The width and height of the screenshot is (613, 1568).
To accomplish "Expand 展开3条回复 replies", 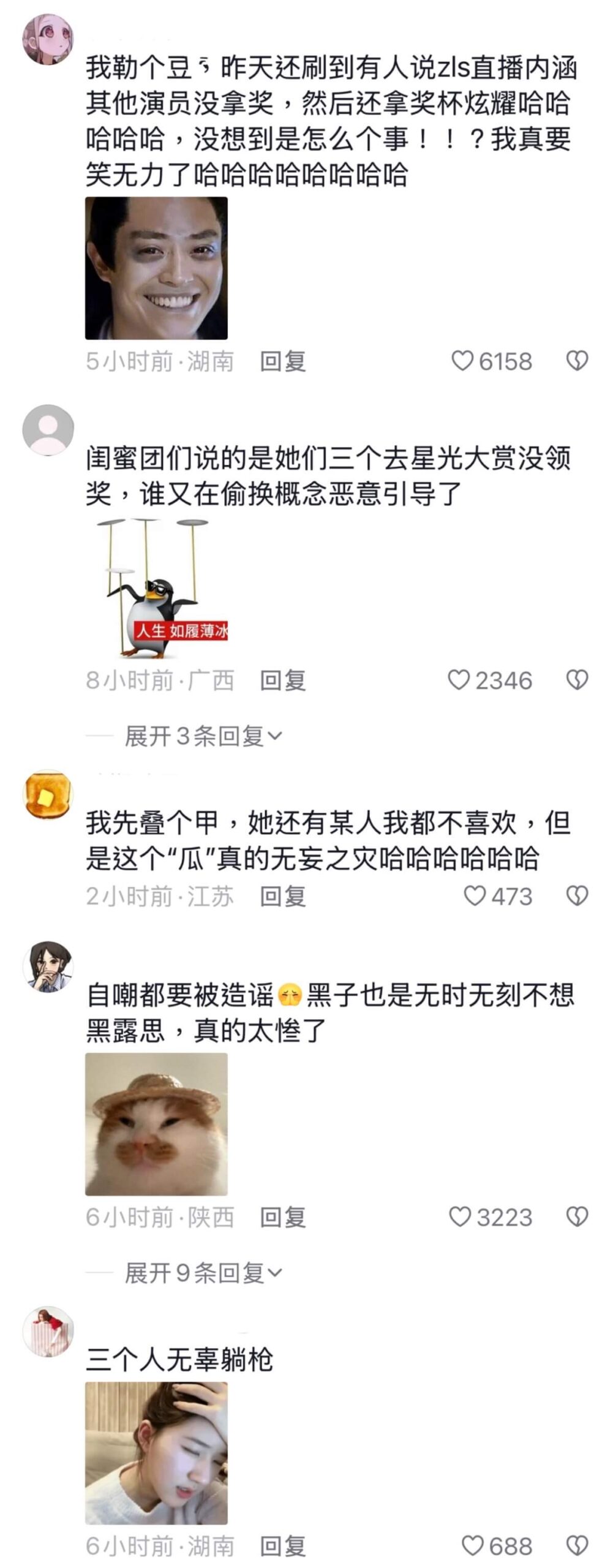I will tap(203, 736).
